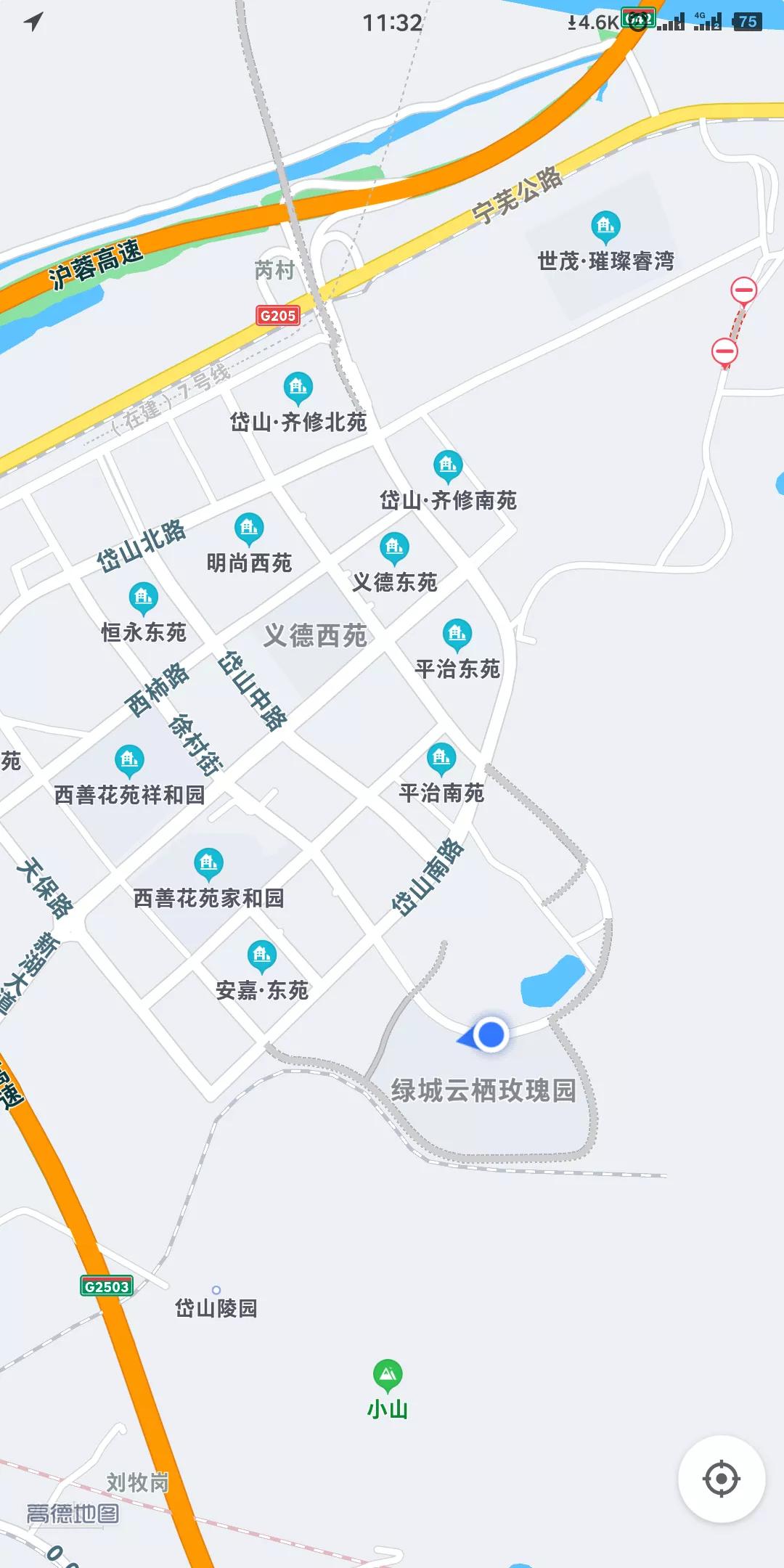Select the 恒永东苑 building marker
Viewport: 784px width, 1568px height.
click(x=142, y=597)
